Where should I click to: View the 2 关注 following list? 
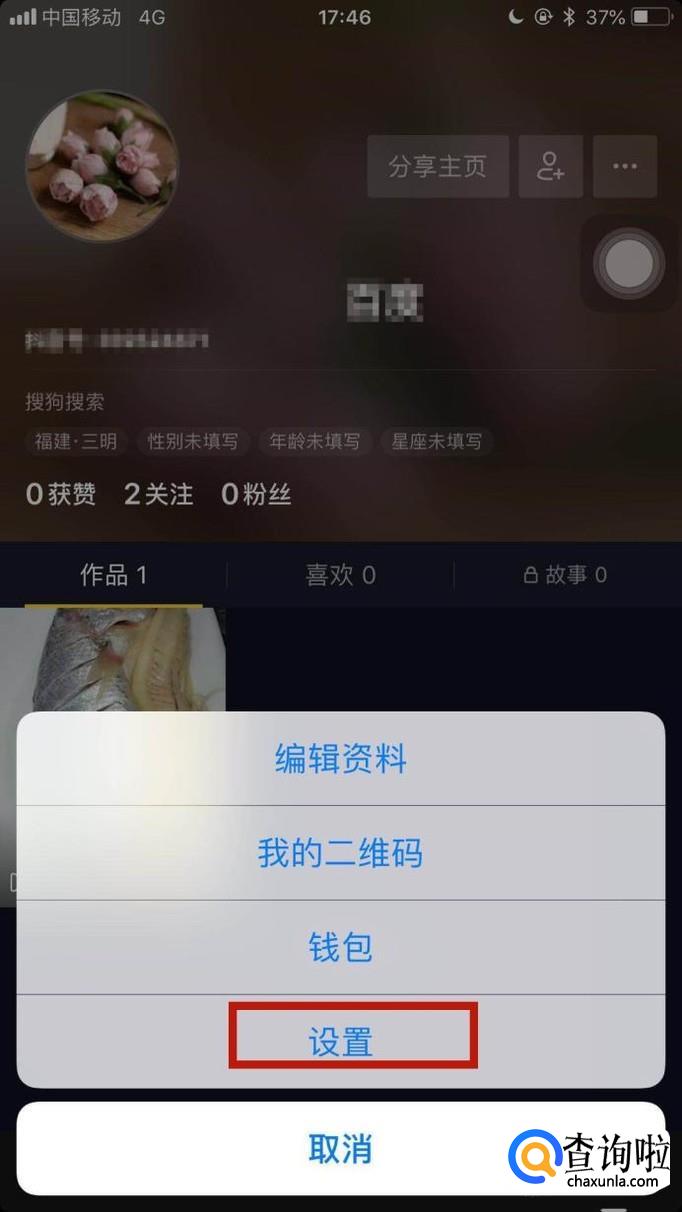coord(158,494)
